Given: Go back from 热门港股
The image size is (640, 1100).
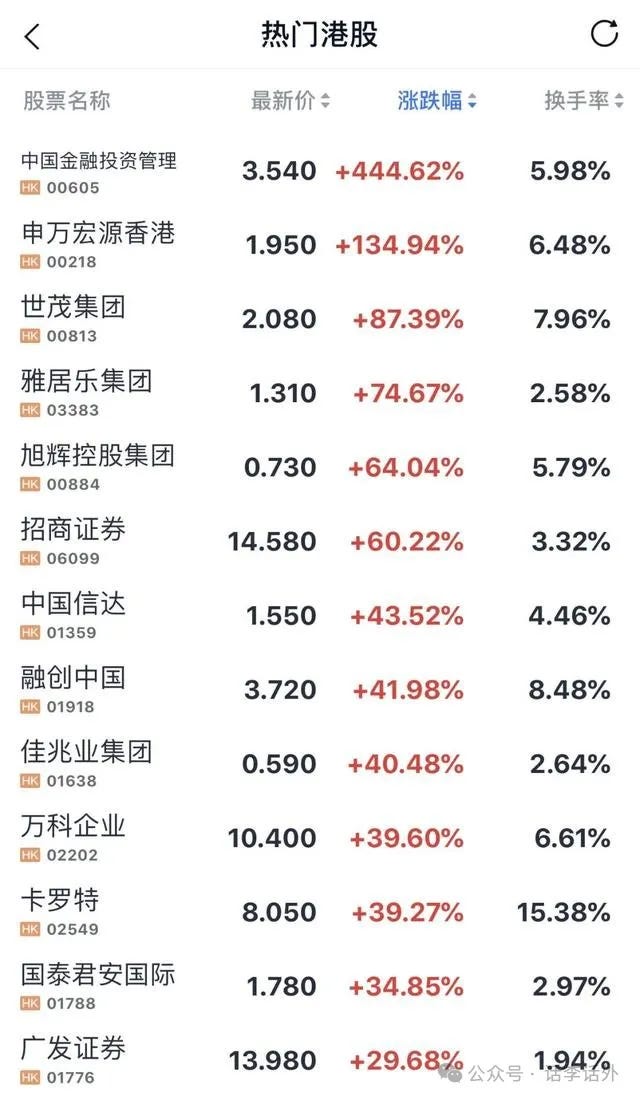Looking at the screenshot, I should pos(32,37).
